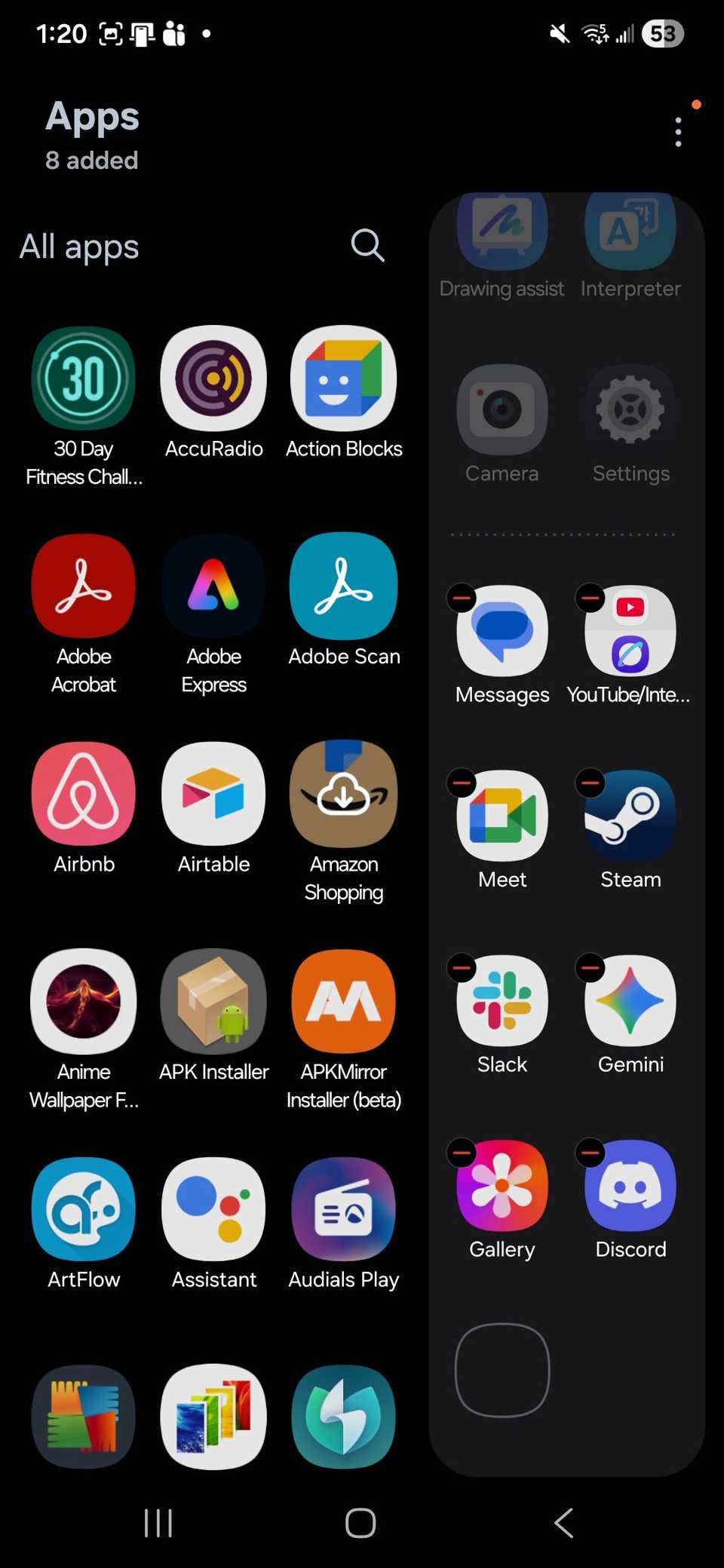724x1568 pixels.
Task: Open the three-dot options menu
Action: pyautogui.click(x=678, y=130)
